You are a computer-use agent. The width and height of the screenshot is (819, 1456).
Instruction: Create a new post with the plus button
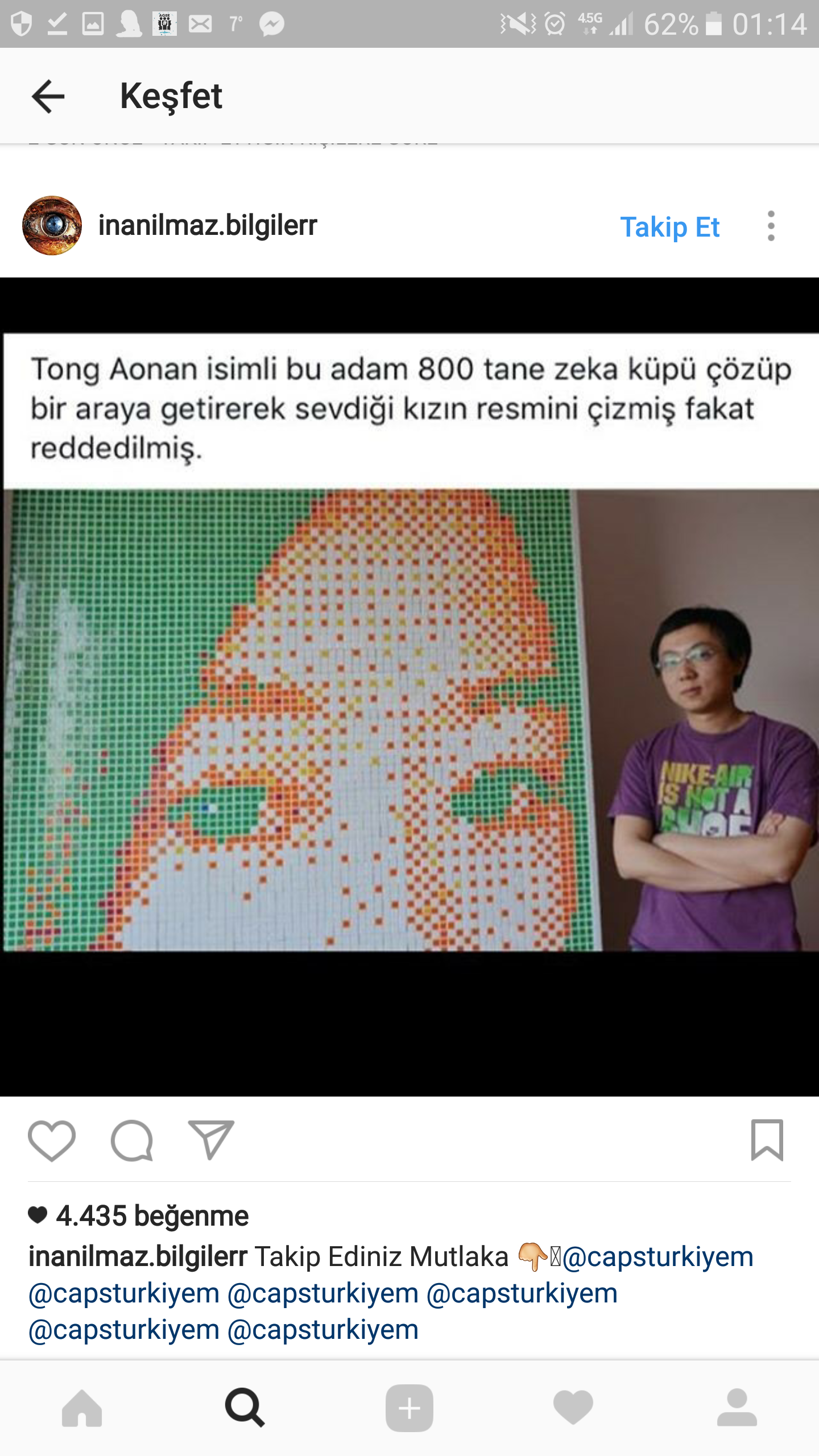[409, 1408]
